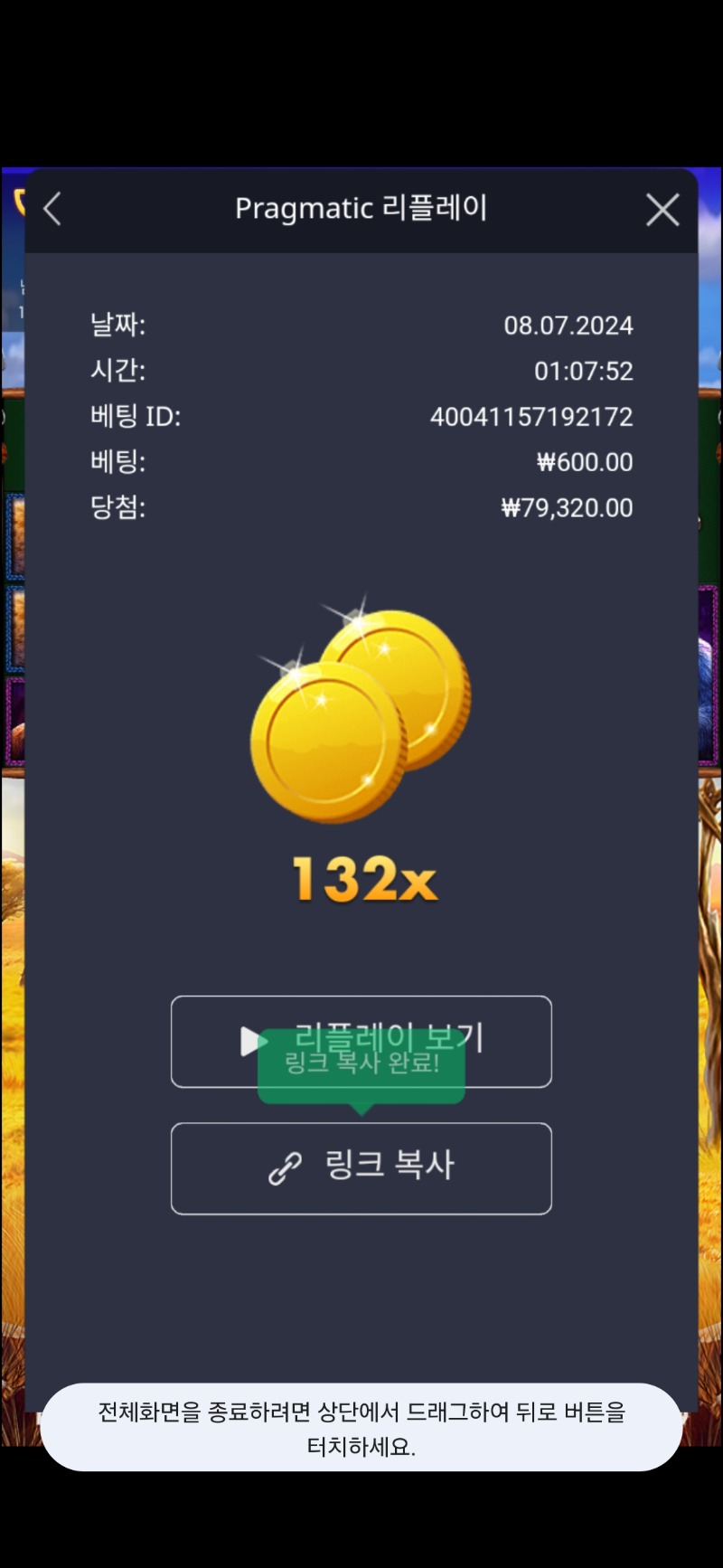The image size is (723, 1568).
Task: Go back with the left arrow
Action: click(52, 209)
